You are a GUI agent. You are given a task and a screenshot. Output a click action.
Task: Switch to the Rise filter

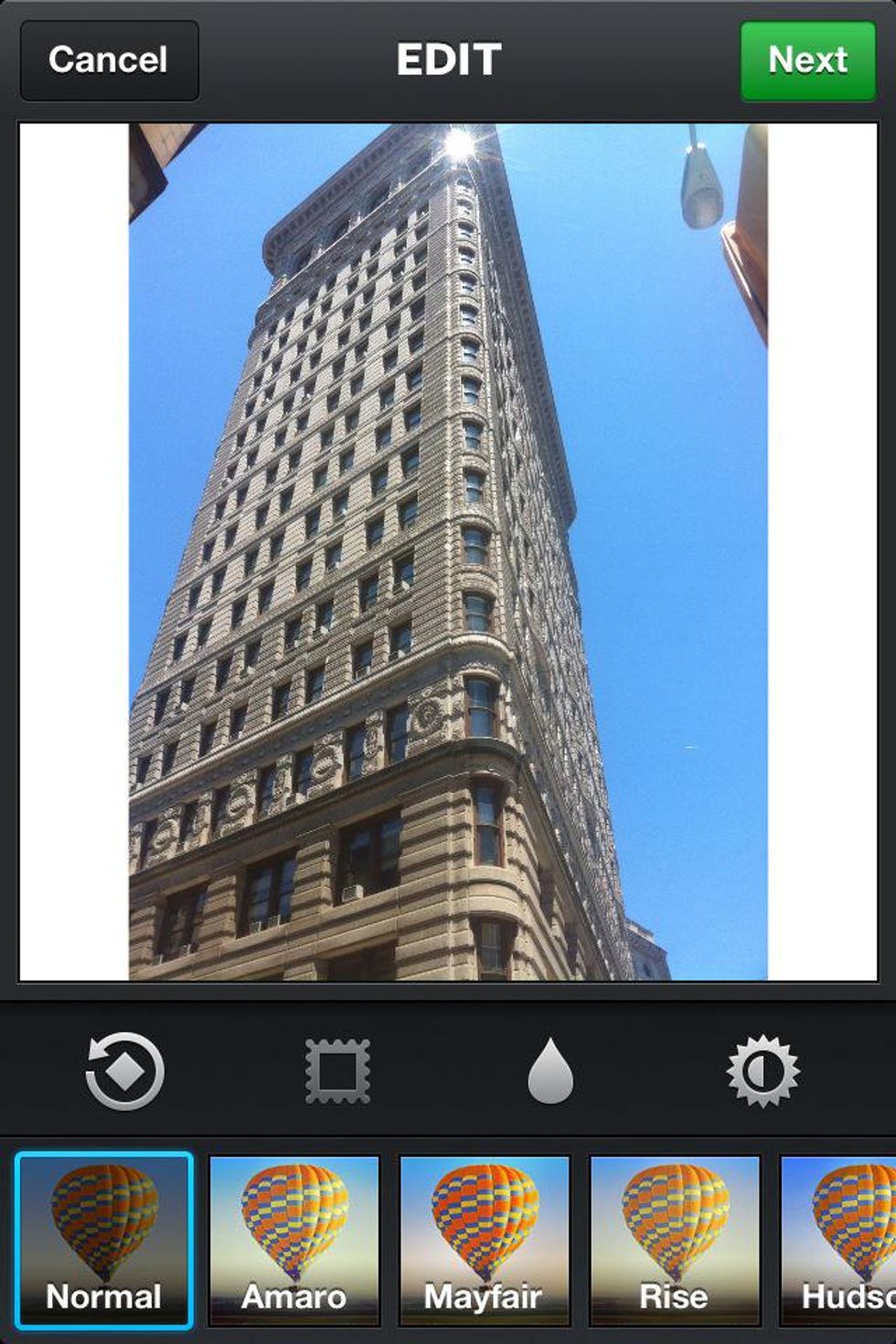(x=675, y=1240)
